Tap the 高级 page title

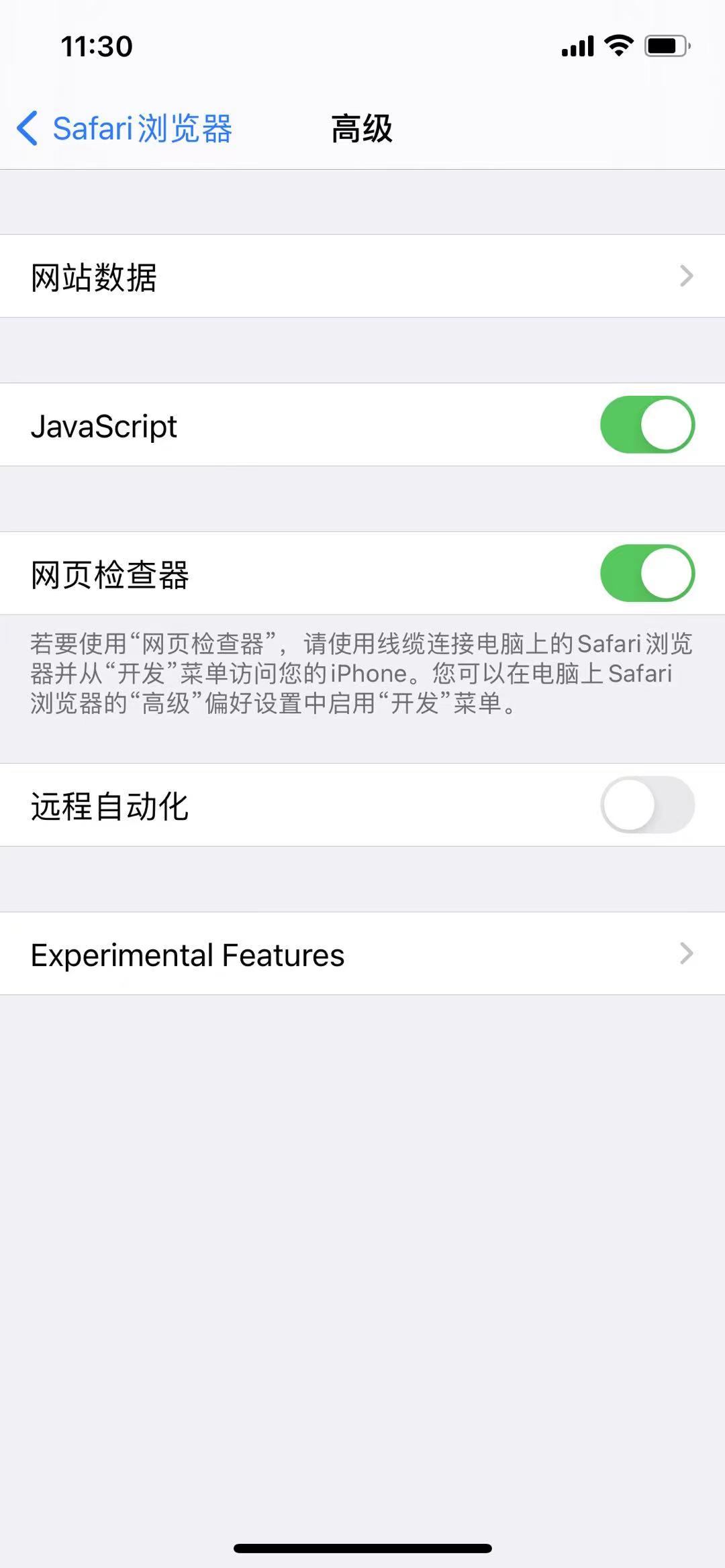[x=362, y=128]
